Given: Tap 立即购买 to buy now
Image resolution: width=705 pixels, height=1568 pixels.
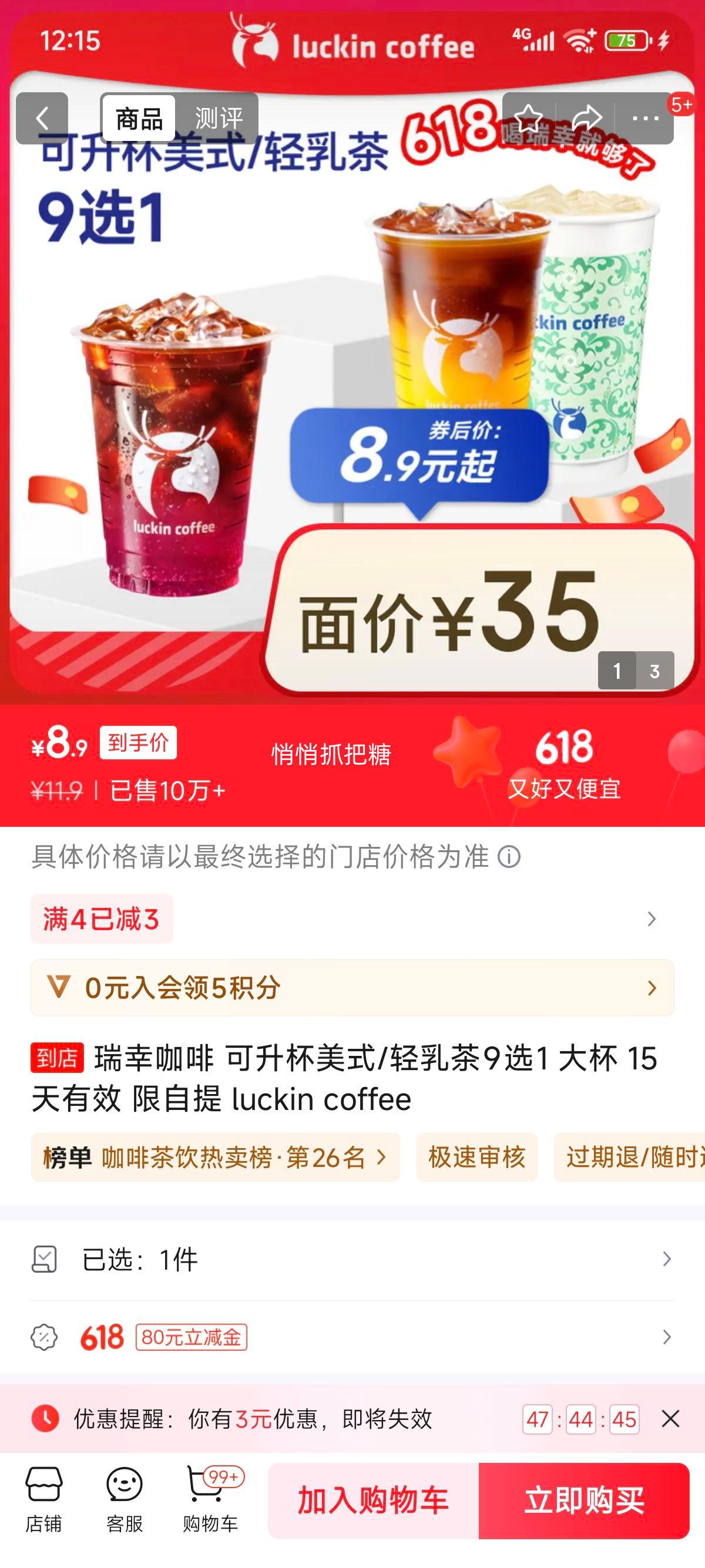Looking at the screenshot, I should point(584,1500).
